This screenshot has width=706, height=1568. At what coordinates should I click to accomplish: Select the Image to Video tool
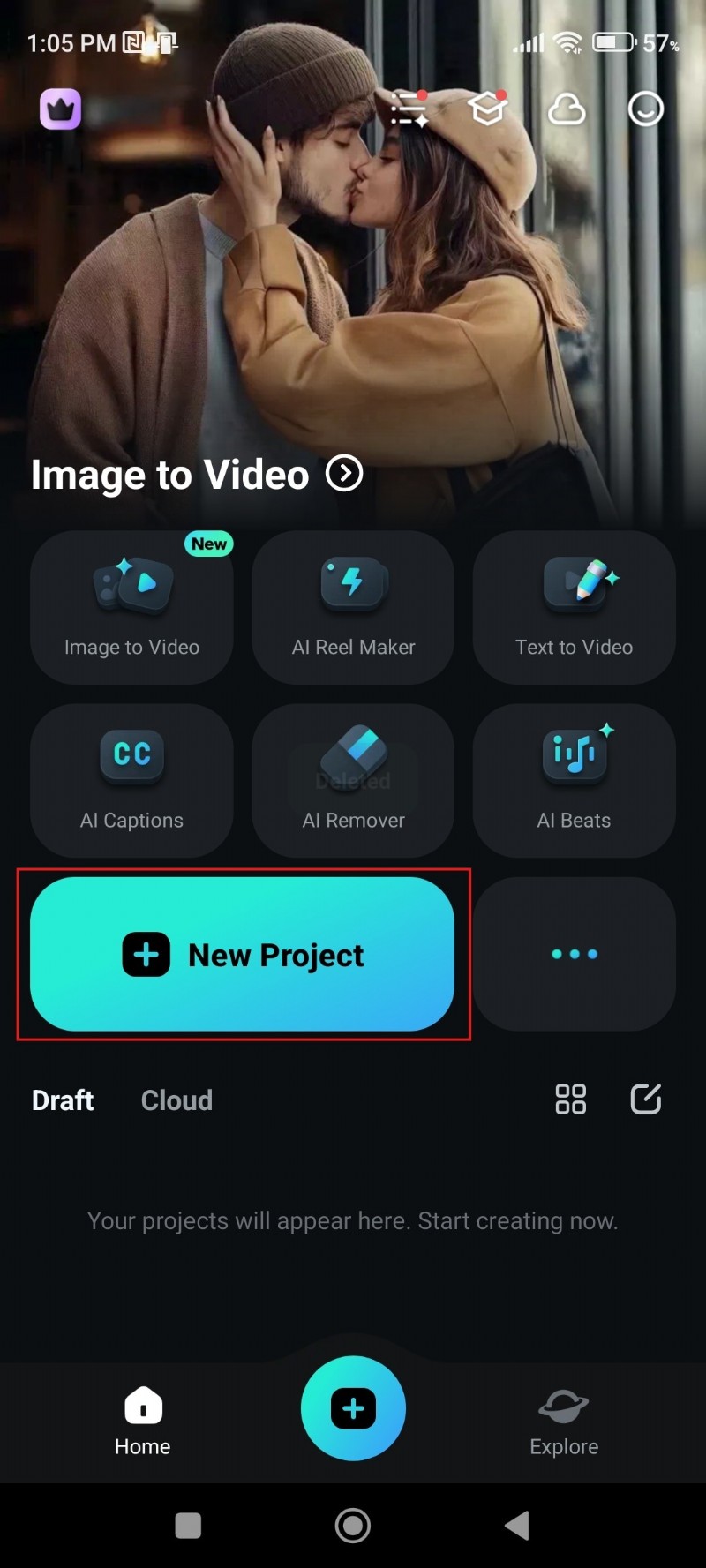click(x=131, y=607)
